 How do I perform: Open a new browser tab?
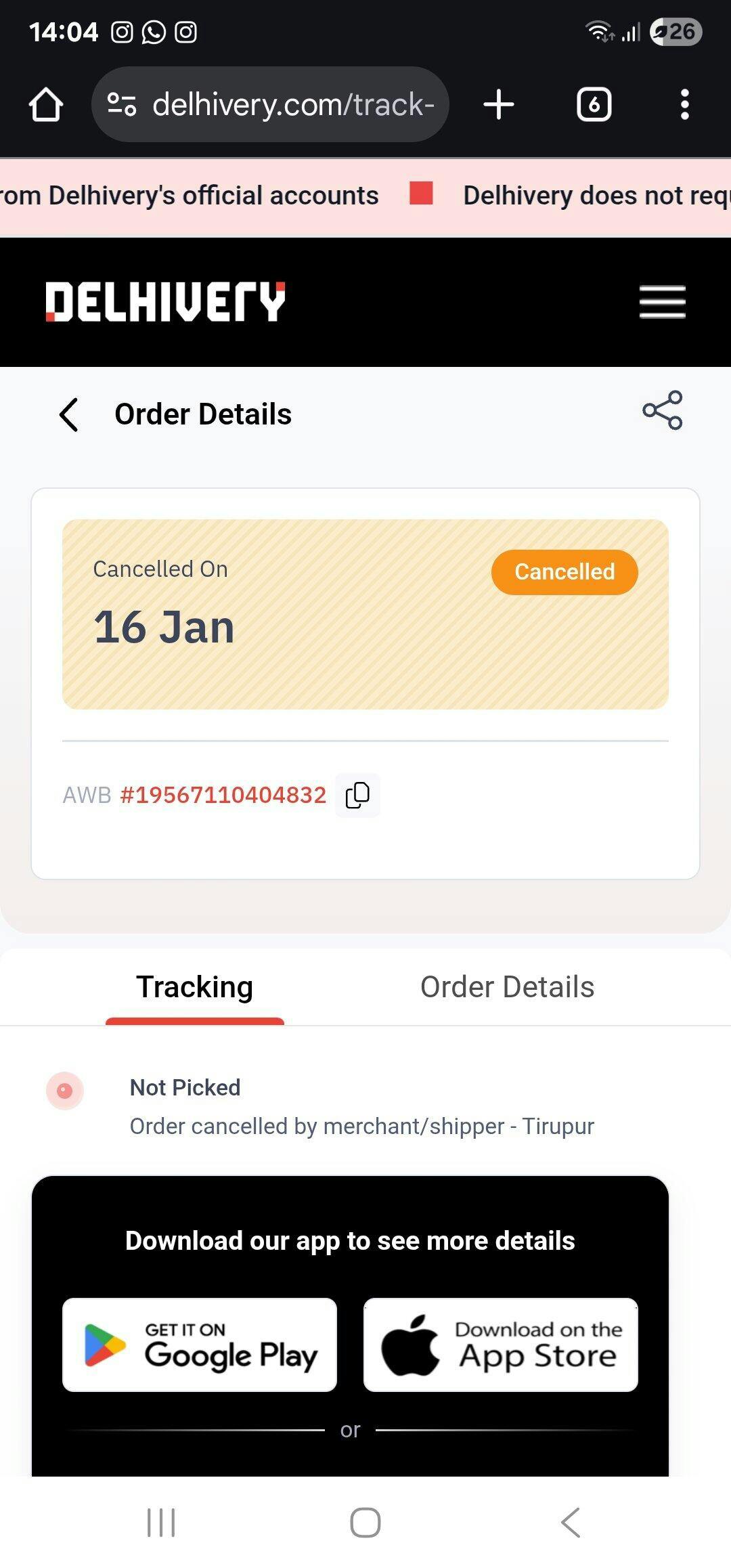pos(499,105)
